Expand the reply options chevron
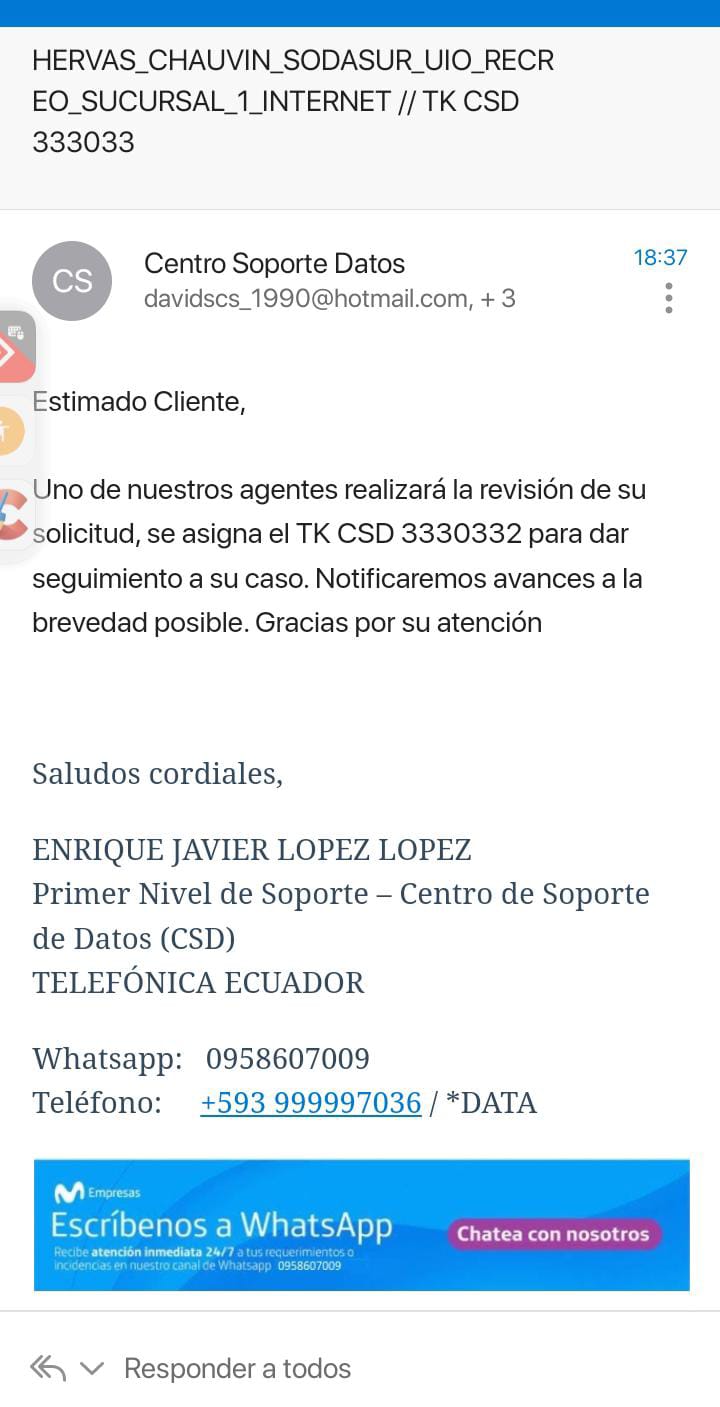Viewport: 720px width, 1407px height. tap(91, 1368)
